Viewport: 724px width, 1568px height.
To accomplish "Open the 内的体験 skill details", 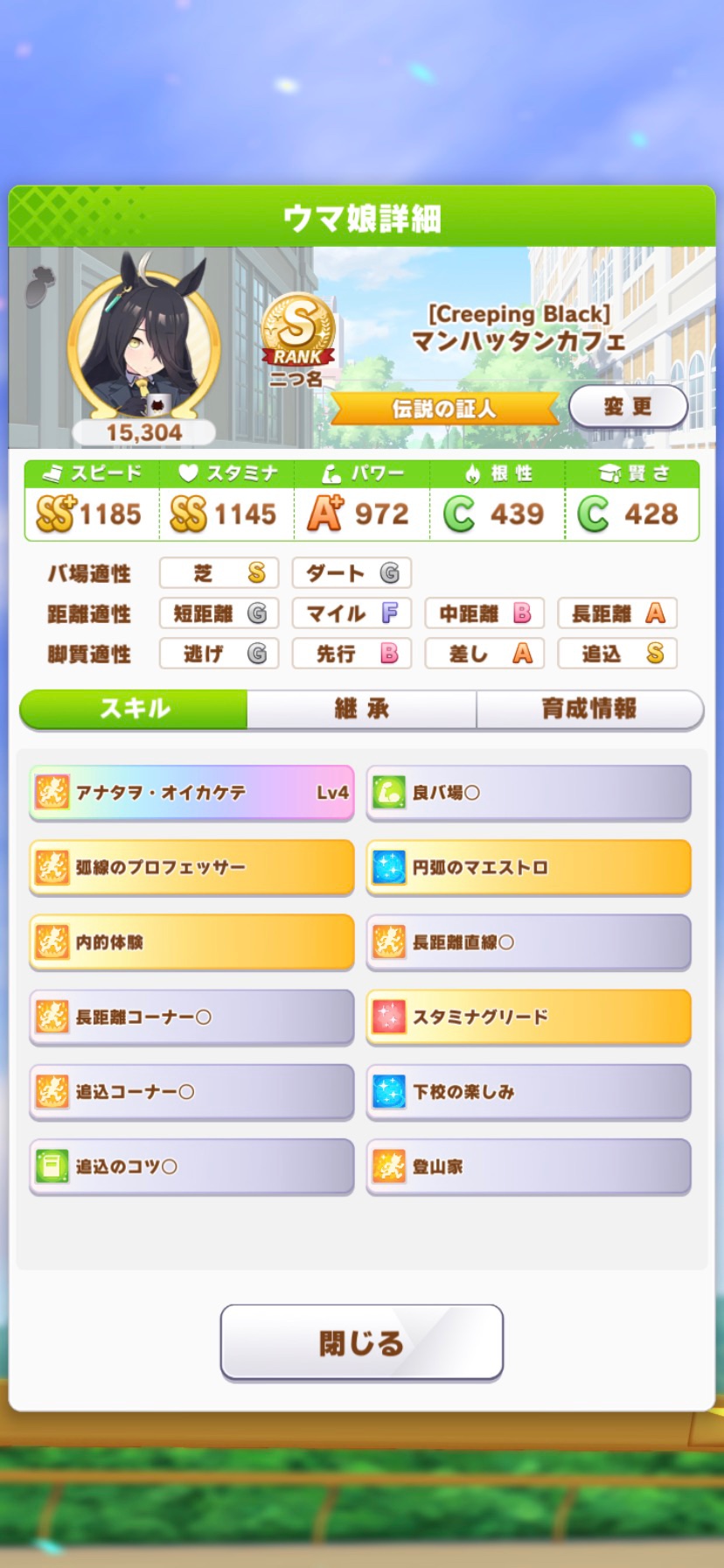I will click(192, 942).
